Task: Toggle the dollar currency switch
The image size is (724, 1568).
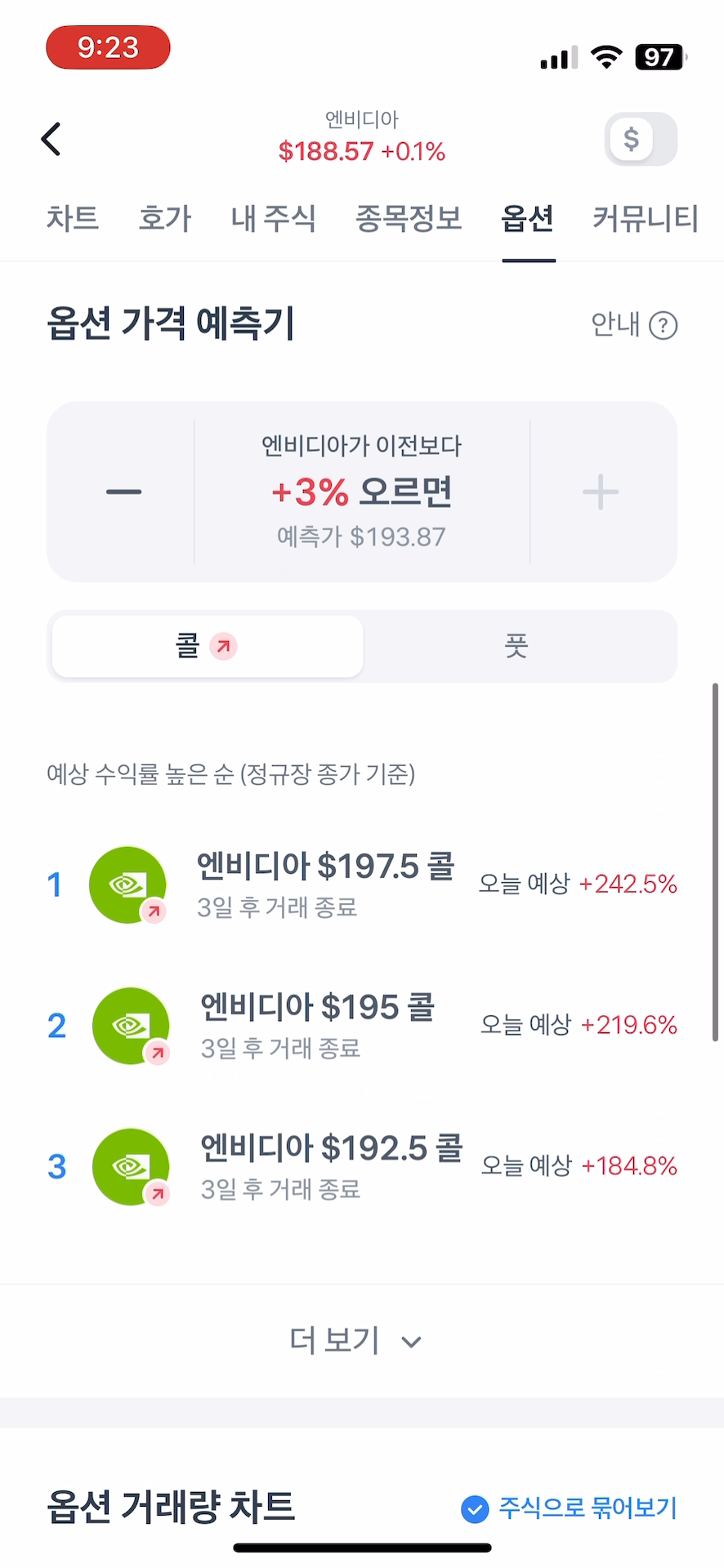Action: coord(641,139)
